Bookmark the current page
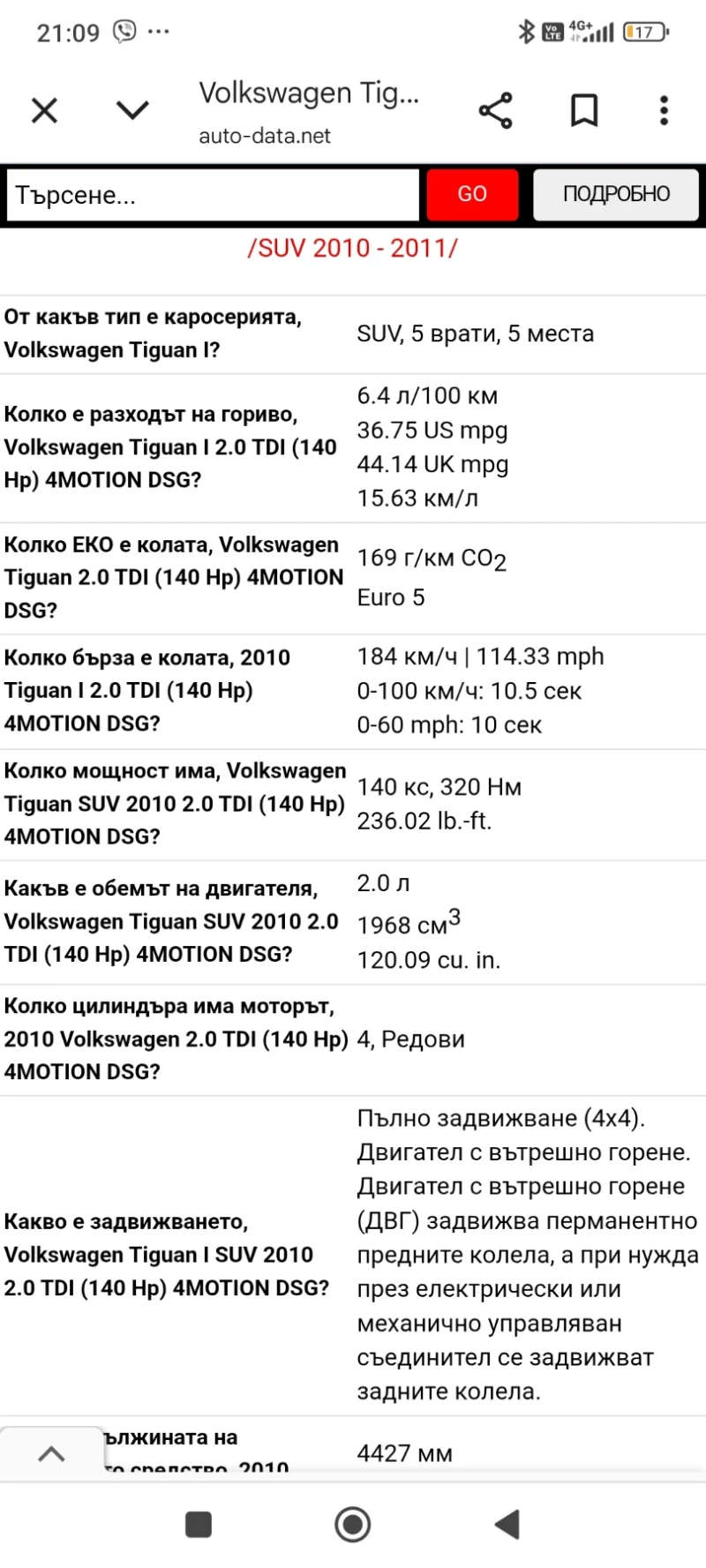Viewport: 706px width, 1568px height. [x=584, y=109]
